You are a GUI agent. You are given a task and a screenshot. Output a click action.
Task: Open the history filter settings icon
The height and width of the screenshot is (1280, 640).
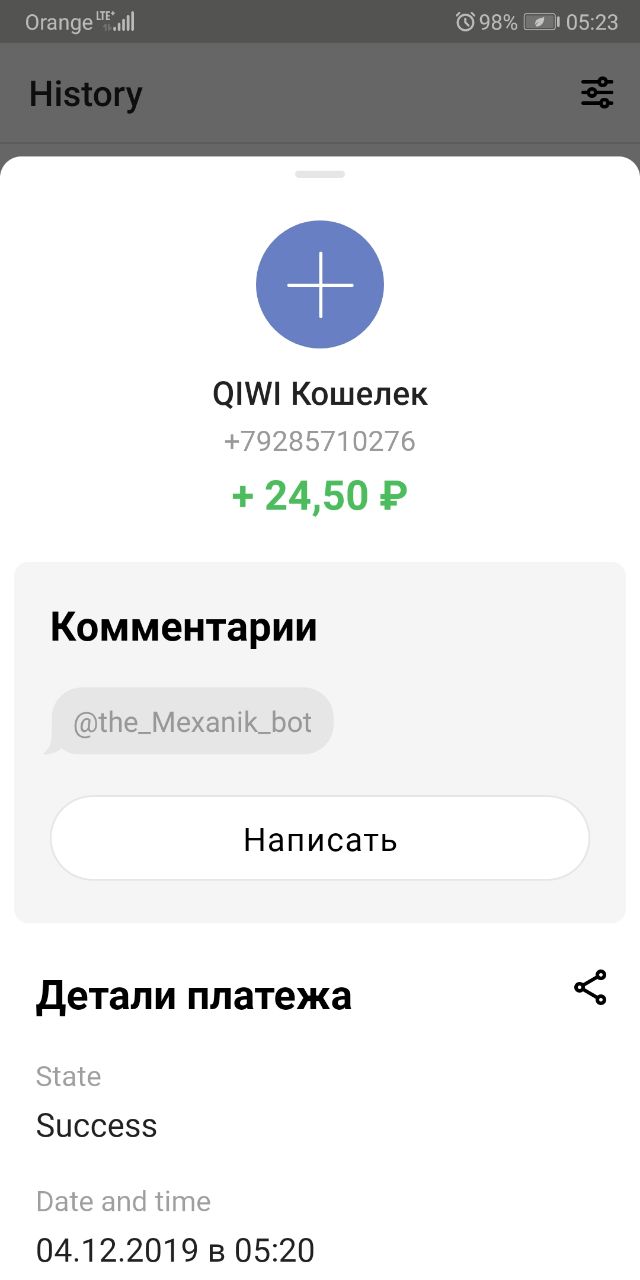pyautogui.click(x=597, y=93)
